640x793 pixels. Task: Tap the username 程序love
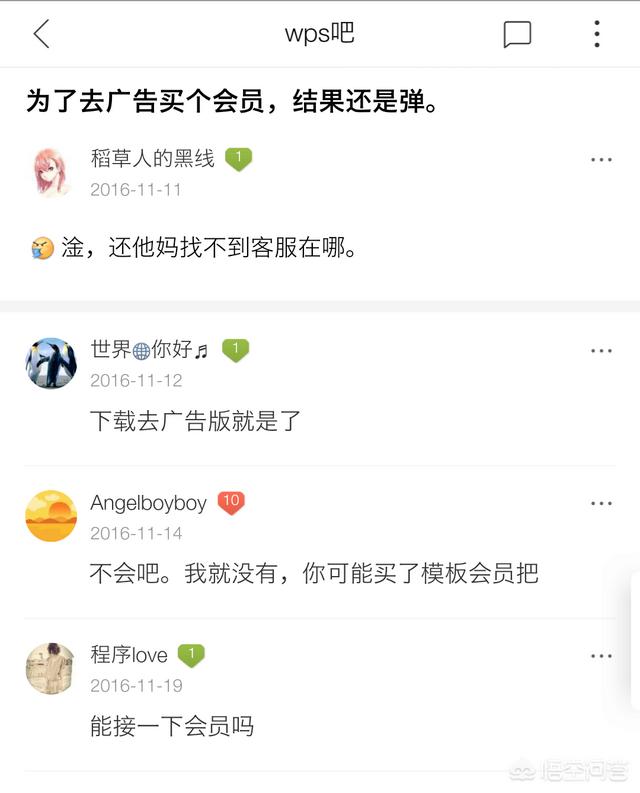[129, 656]
